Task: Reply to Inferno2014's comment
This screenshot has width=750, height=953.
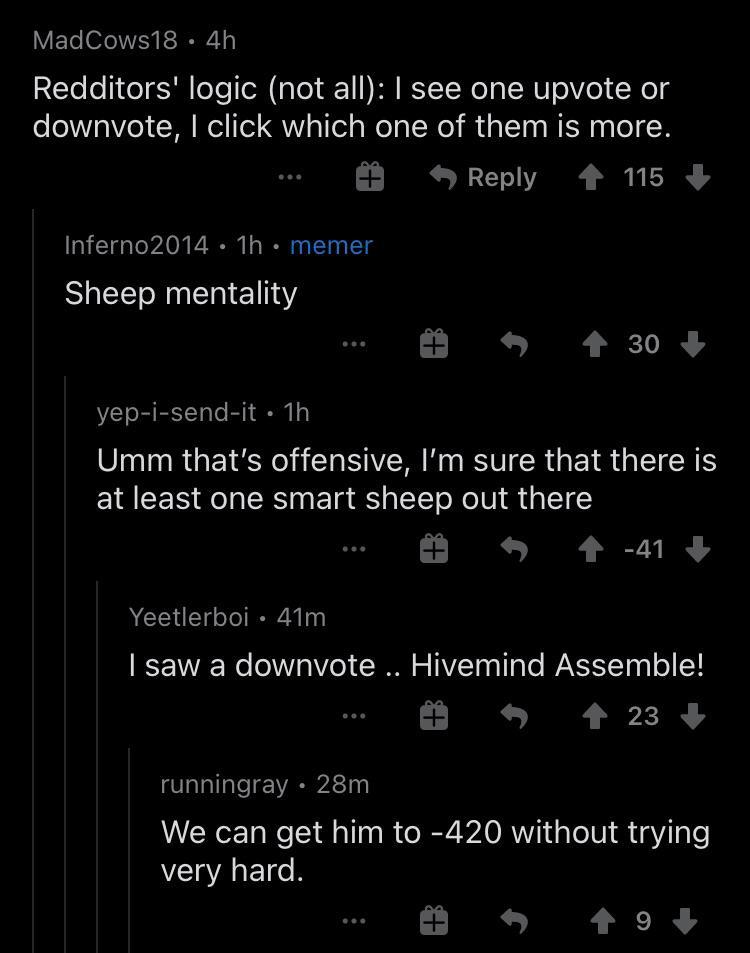Action: point(513,344)
